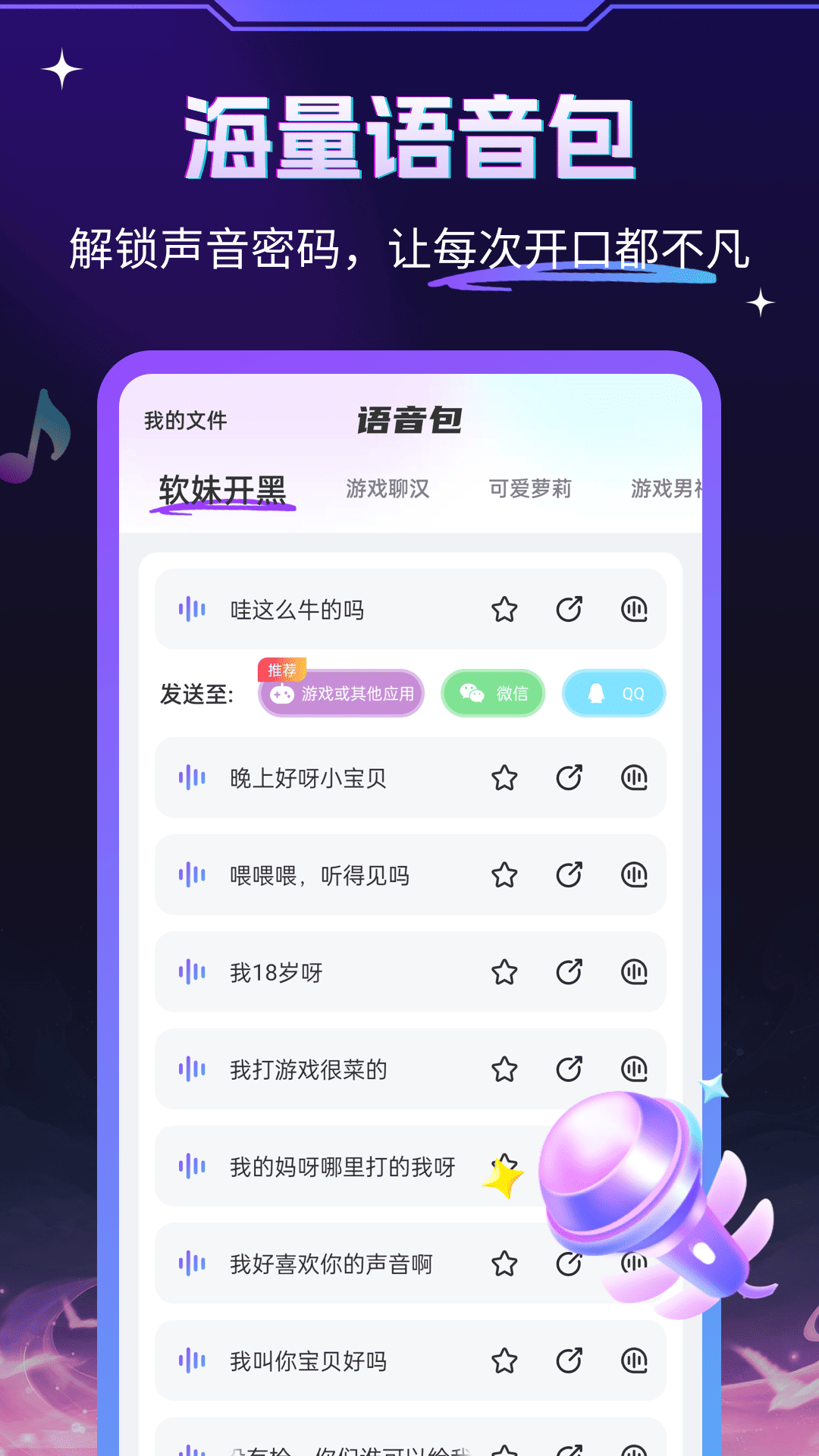This screenshot has width=819, height=1456.
Task: Tap the QQ penguin icon
Action: pyautogui.click(x=596, y=692)
